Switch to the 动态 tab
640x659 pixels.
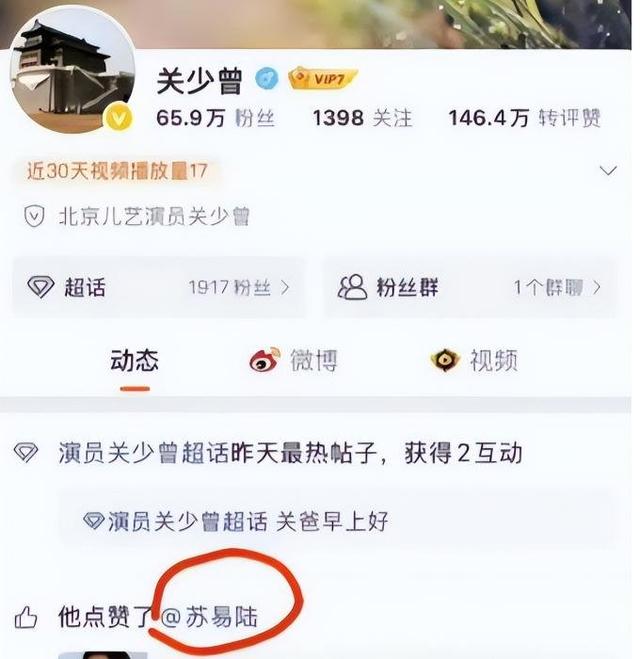133,361
